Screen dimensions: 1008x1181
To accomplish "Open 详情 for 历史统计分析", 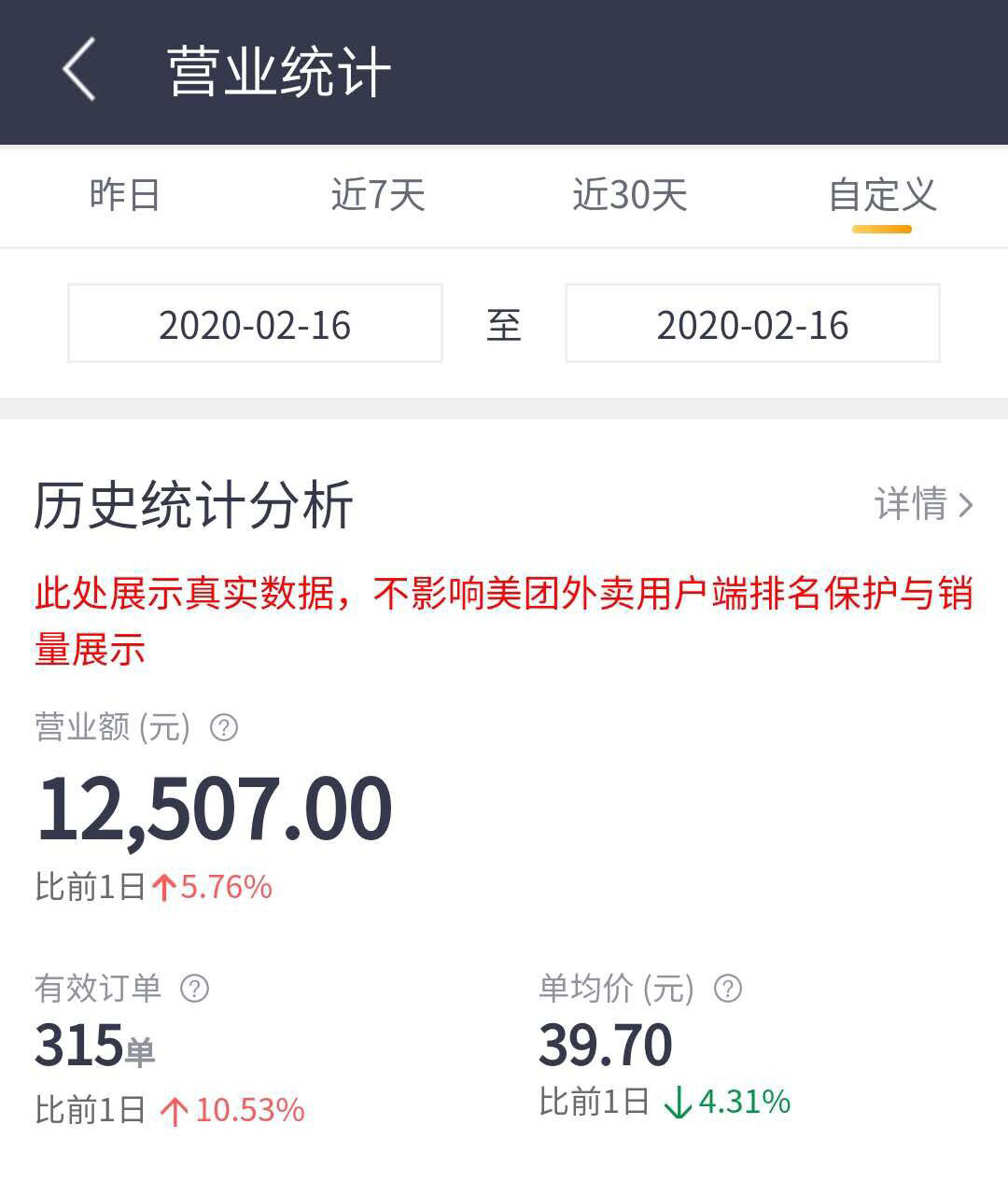I will 924,505.
